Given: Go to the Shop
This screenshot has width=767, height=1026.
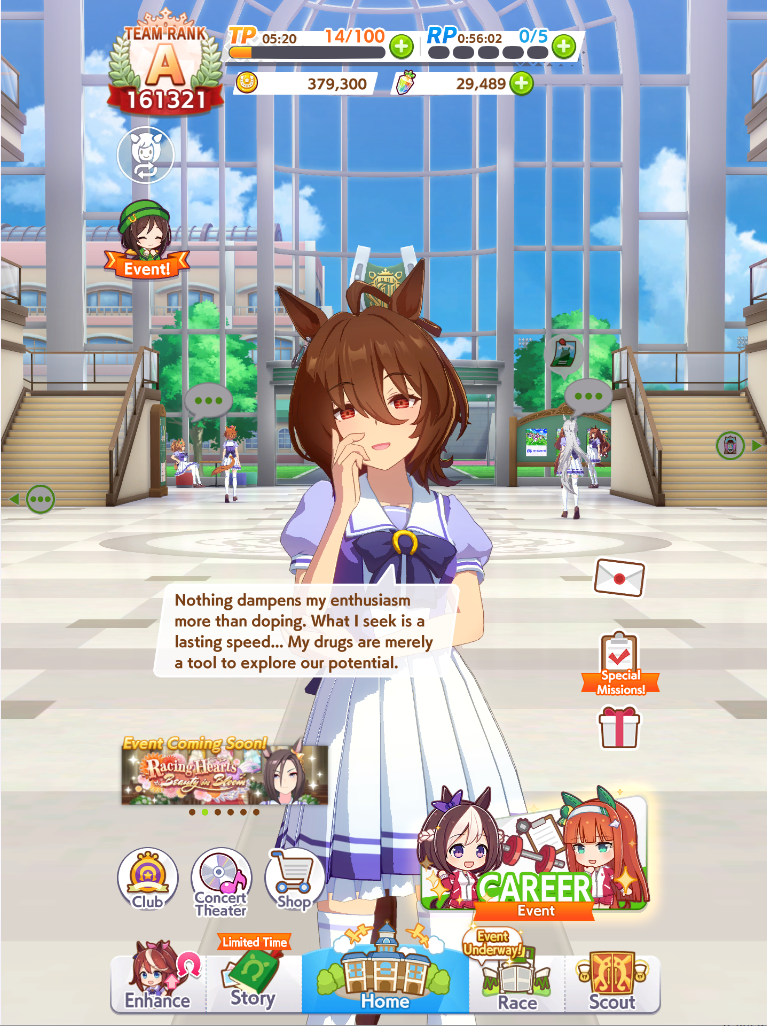Looking at the screenshot, I should (x=294, y=880).
